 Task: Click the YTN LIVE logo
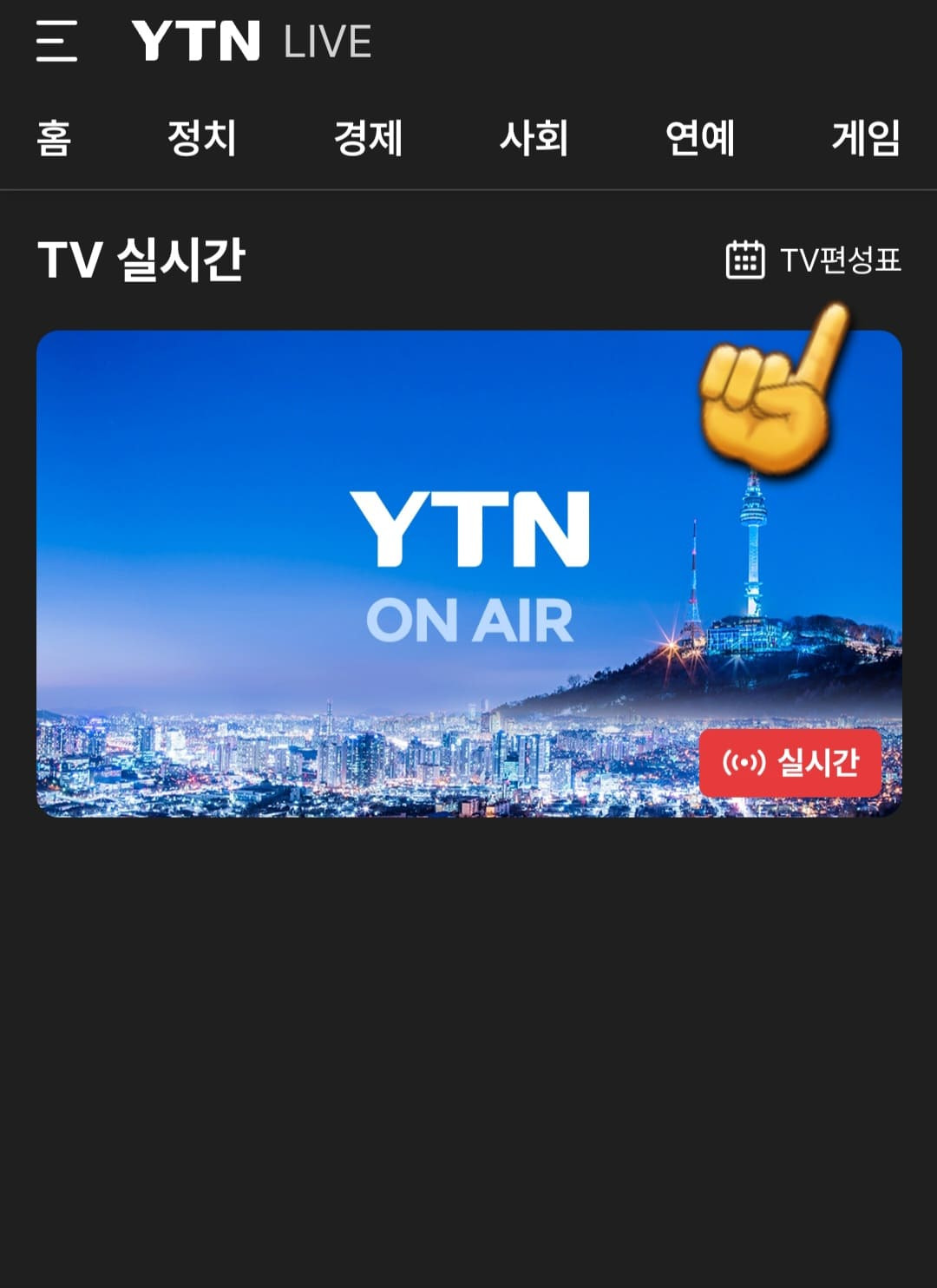[x=252, y=42]
